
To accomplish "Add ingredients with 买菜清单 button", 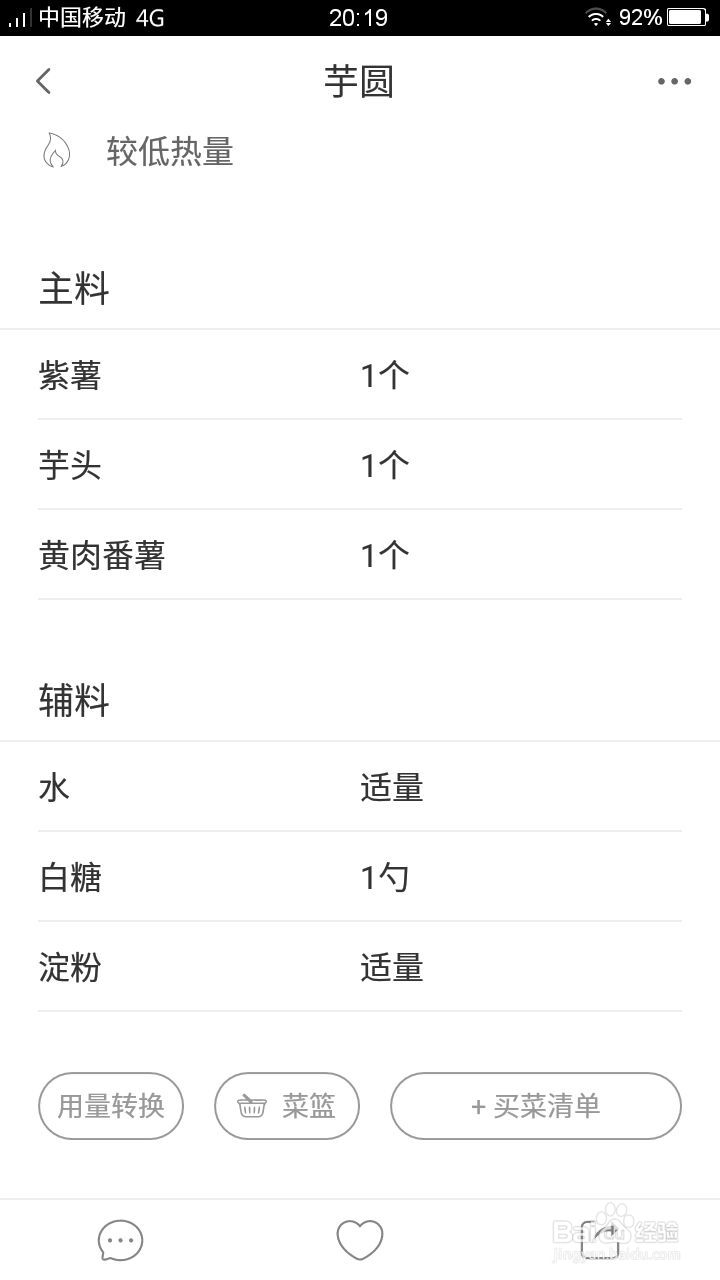I will tap(535, 1106).
